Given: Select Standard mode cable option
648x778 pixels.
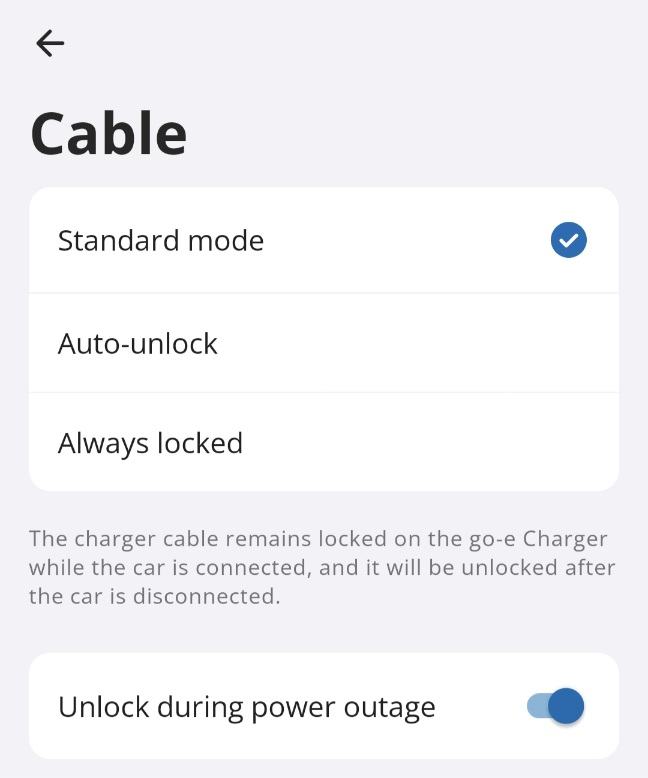Looking at the screenshot, I should (x=323, y=241).
